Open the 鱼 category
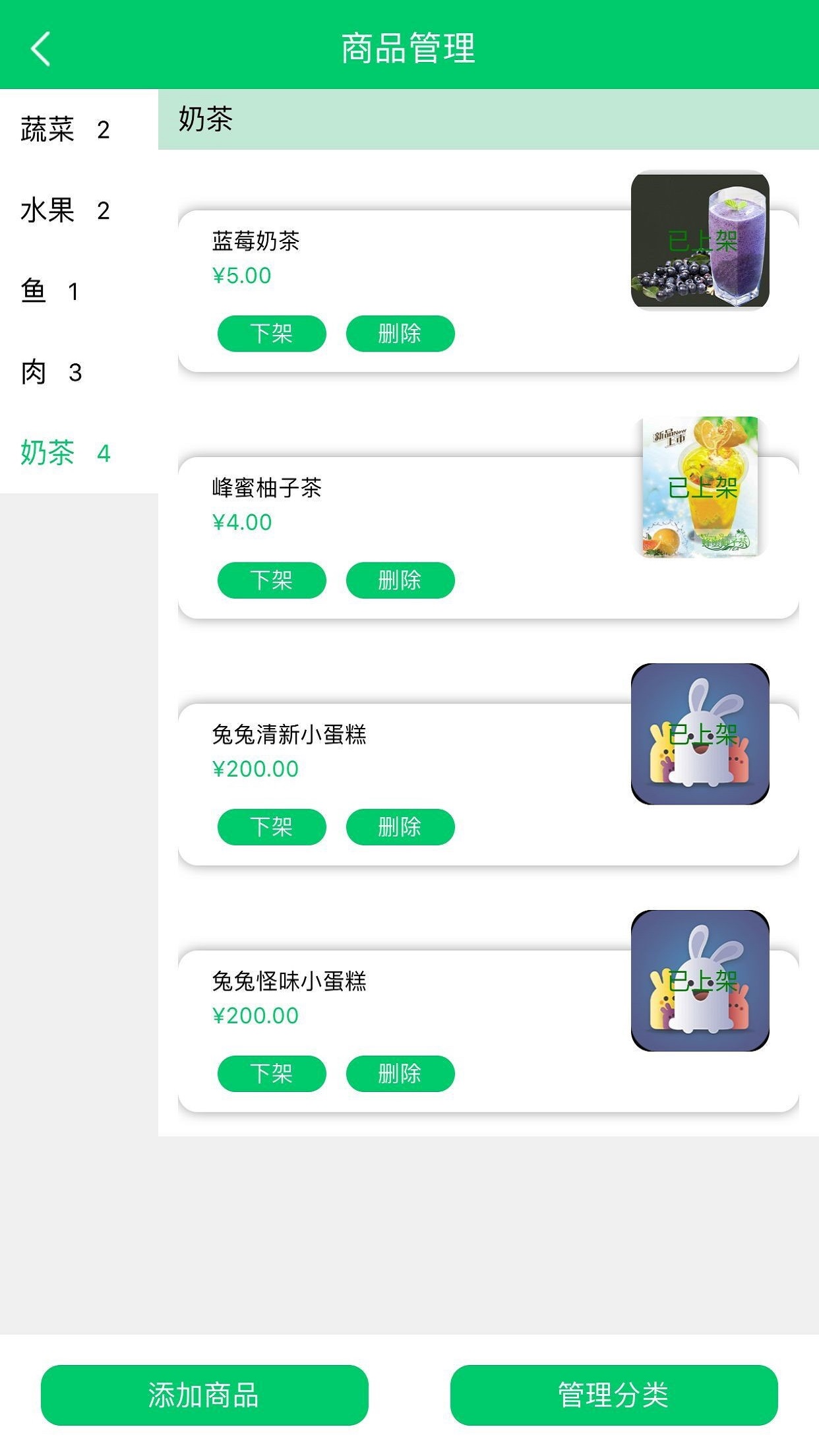This screenshot has width=819, height=1456. tap(50, 291)
